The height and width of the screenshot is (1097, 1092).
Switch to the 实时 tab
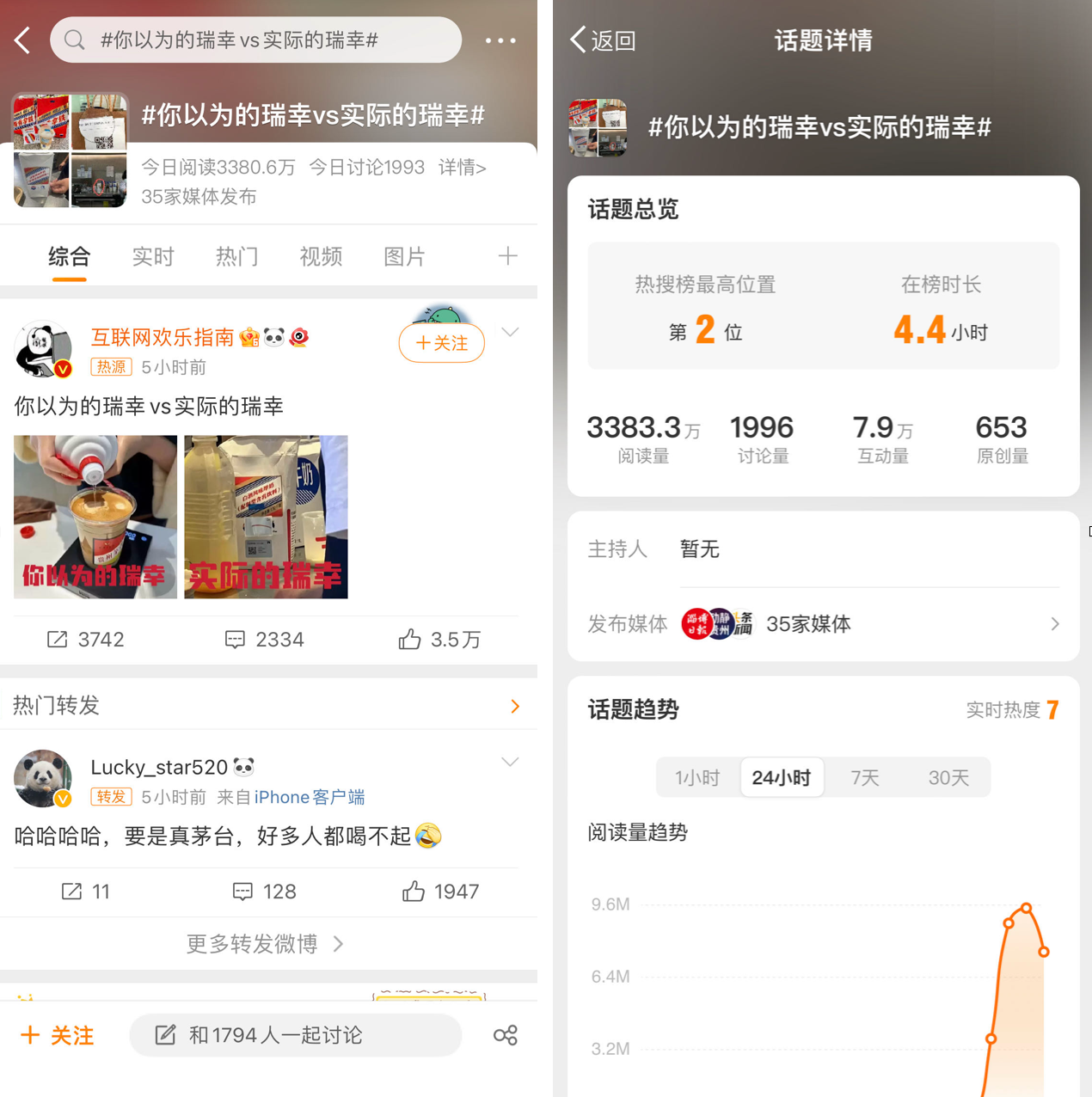(153, 256)
